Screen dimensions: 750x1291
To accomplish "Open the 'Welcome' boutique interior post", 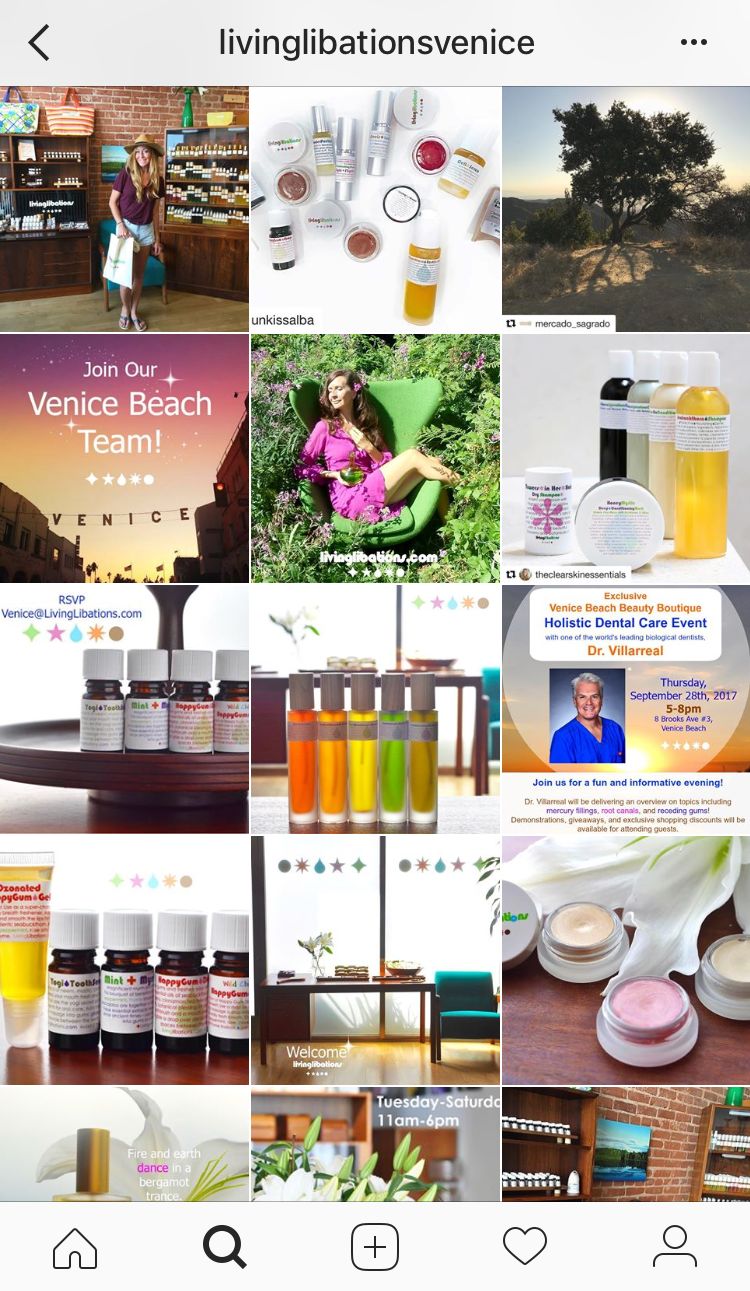I will [x=375, y=960].
